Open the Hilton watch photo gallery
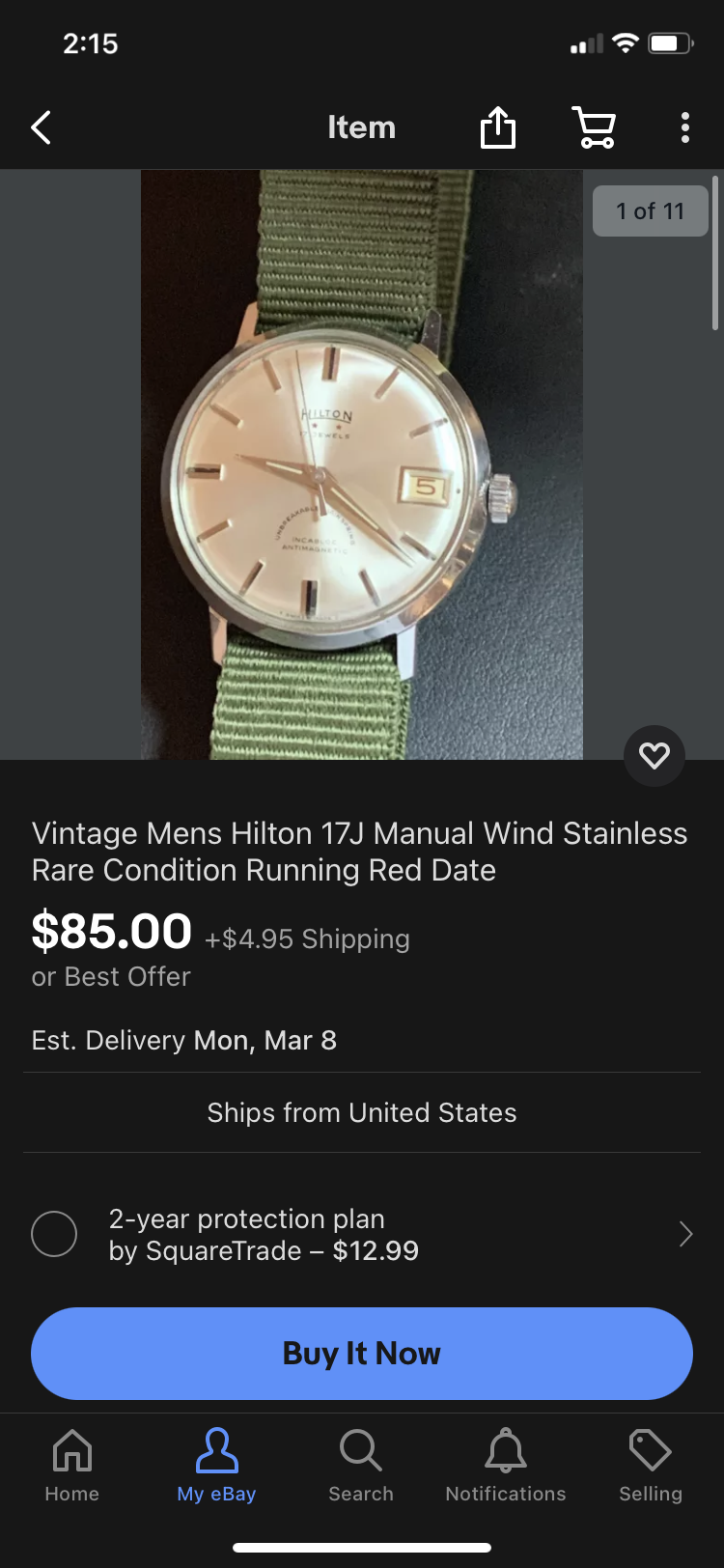The height and width of the screenshot is (1568, 724). (x=362, y=463)
